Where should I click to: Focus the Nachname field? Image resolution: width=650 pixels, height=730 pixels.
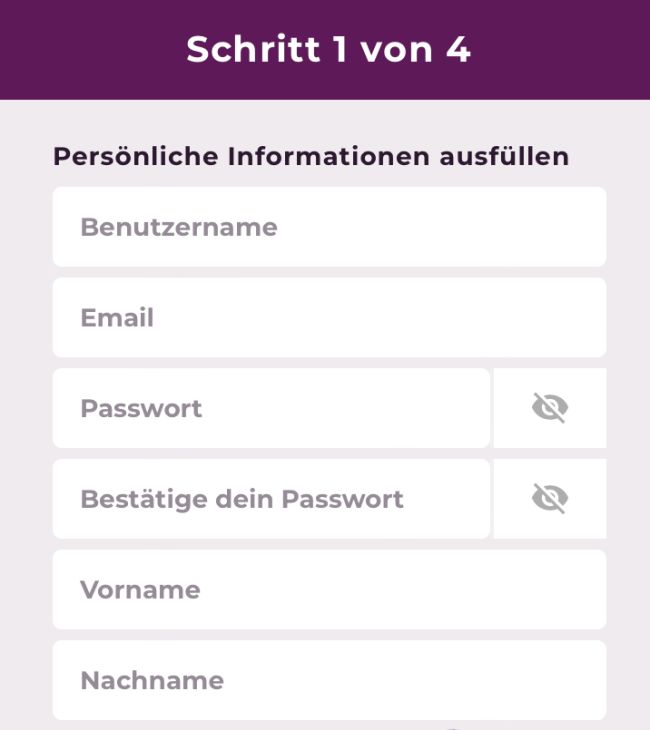pyautogui.click(x=329, y=680)
